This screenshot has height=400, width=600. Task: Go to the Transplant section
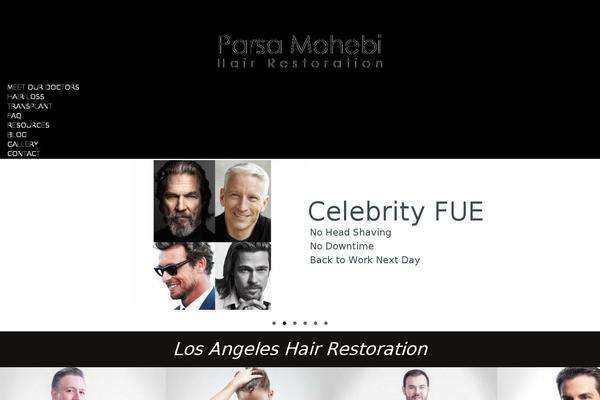[30, 106]
